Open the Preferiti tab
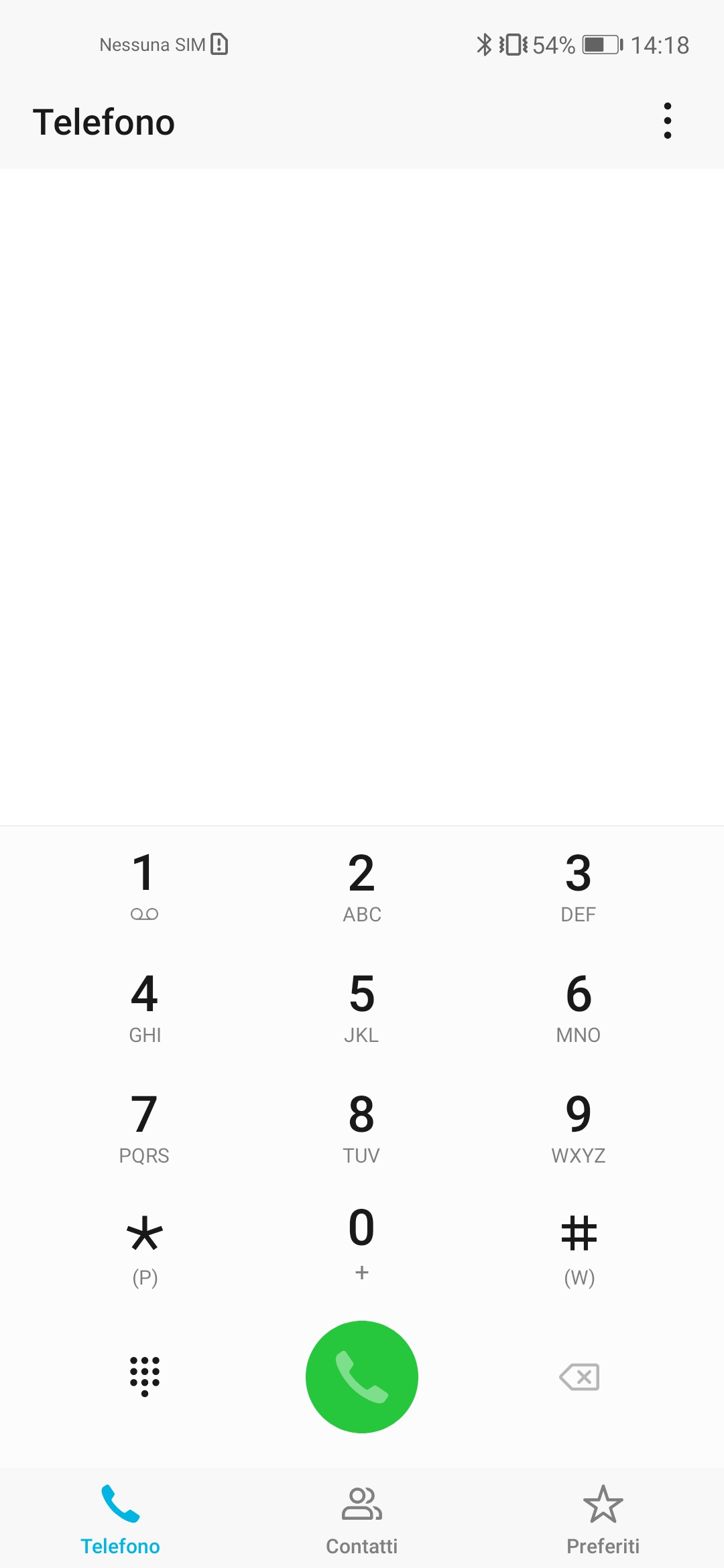The height and width of the screenshot is (1568, 724). (x=603, y=1518)
